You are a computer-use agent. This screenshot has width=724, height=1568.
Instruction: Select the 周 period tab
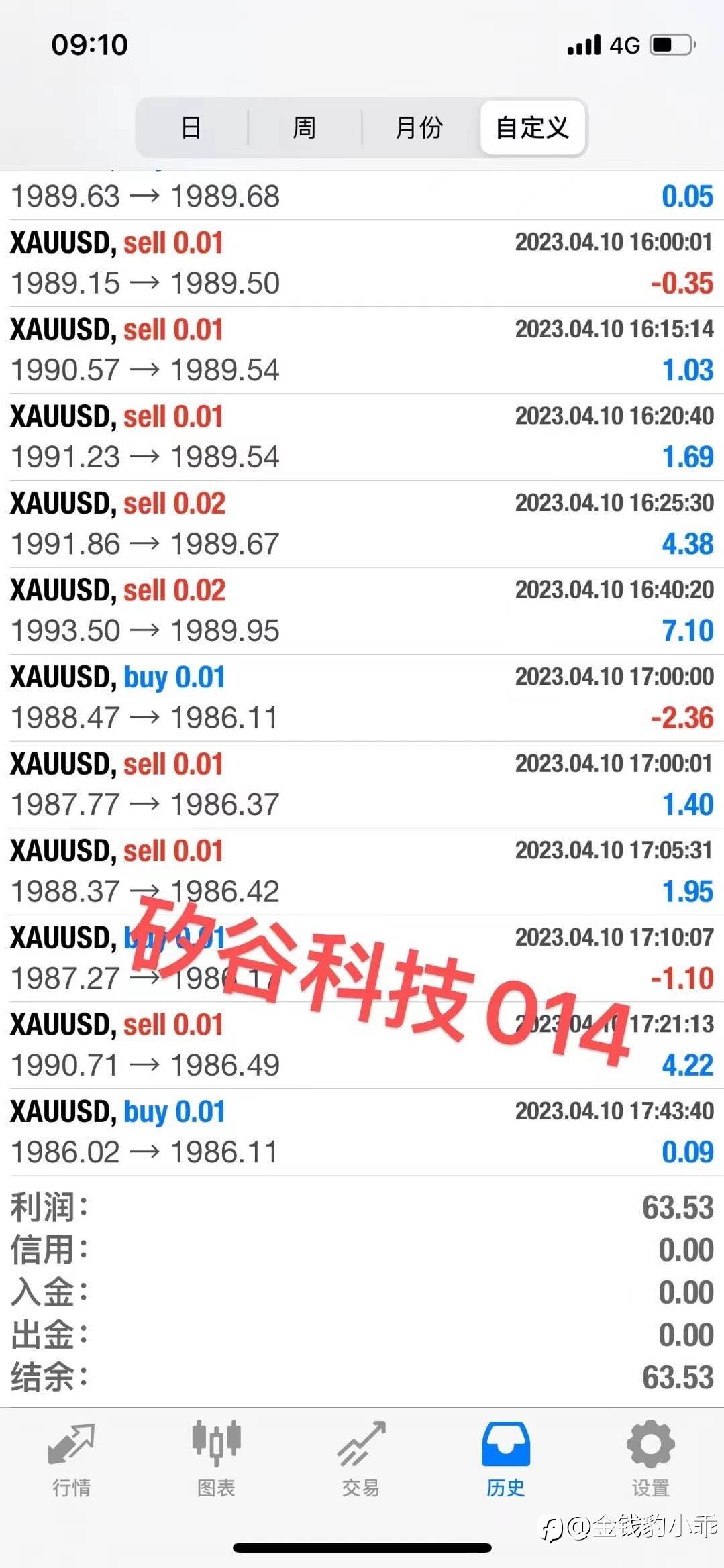point(305,127)
